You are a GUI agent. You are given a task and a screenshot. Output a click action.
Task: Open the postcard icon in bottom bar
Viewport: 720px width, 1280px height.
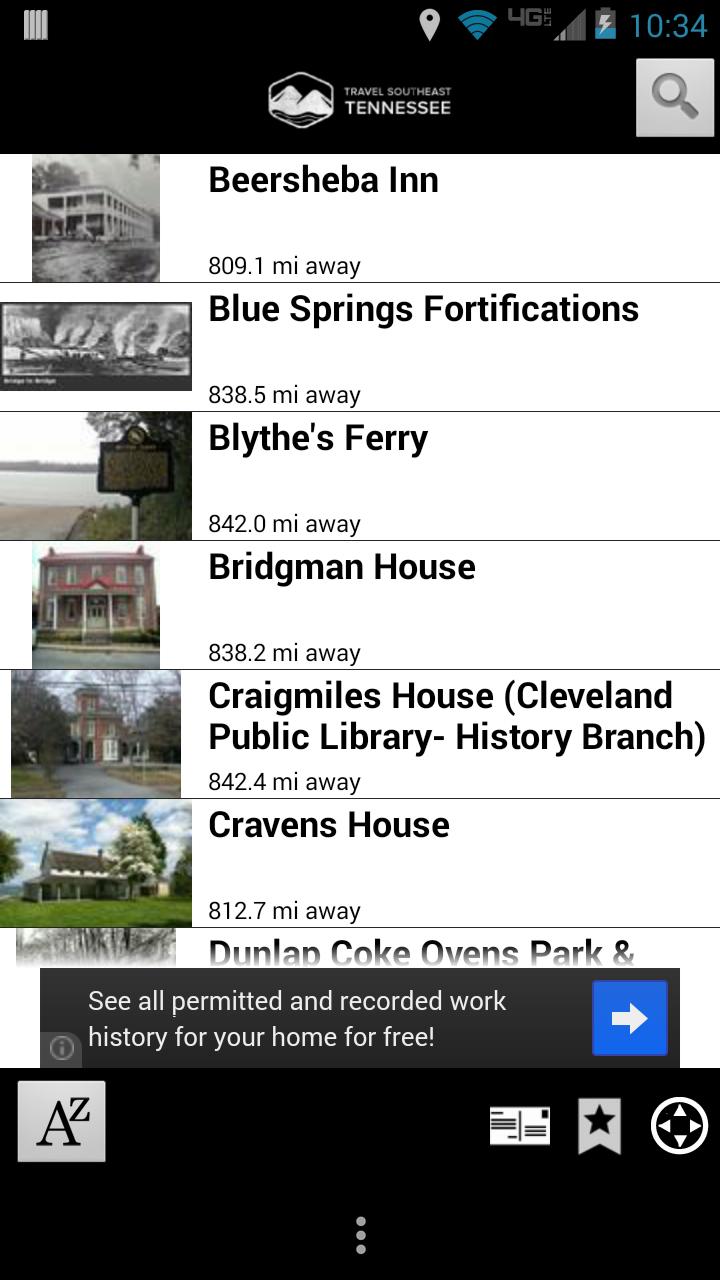click(x=519, y=1126)
